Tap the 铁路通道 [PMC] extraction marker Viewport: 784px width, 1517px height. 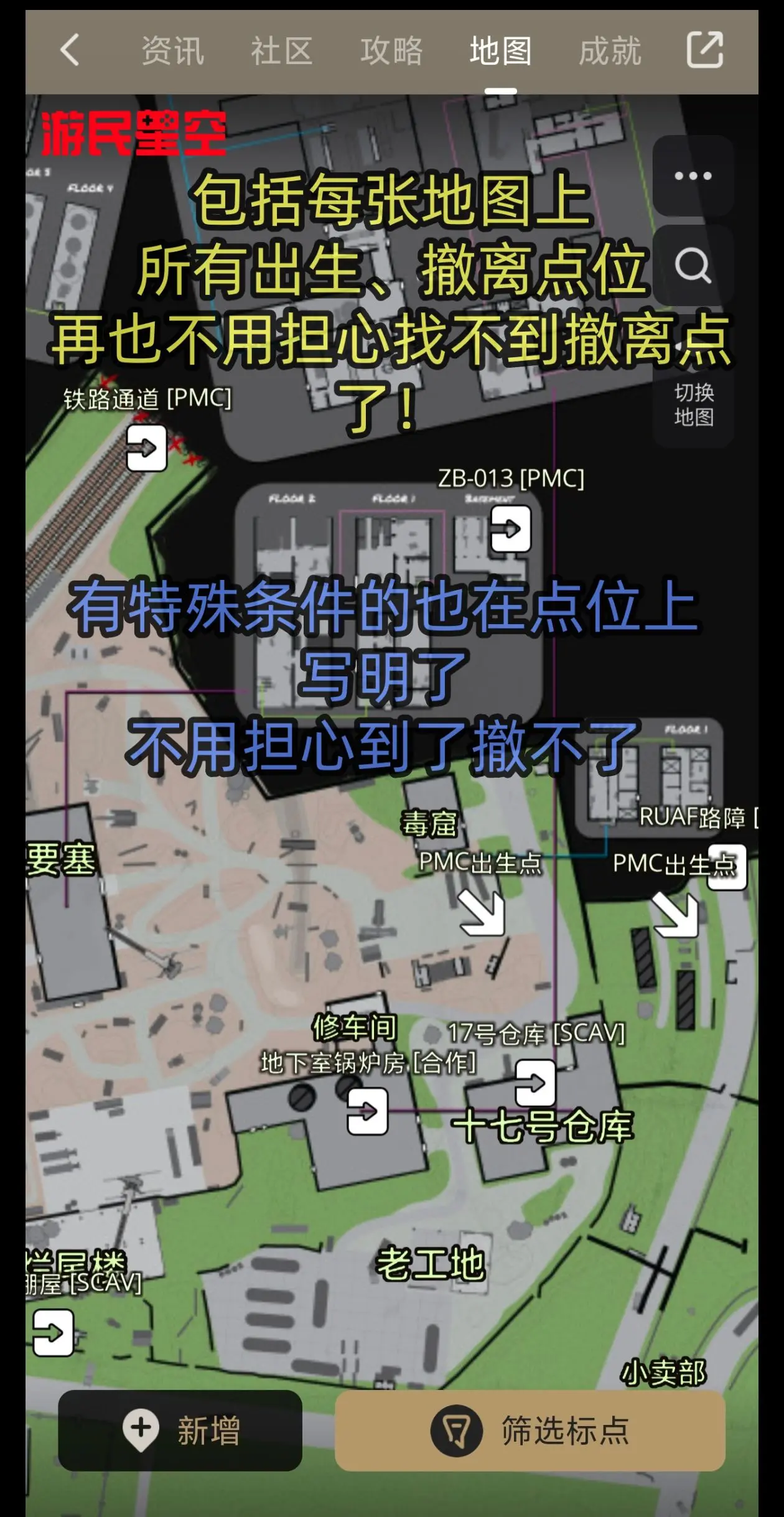tap(146, 448)
